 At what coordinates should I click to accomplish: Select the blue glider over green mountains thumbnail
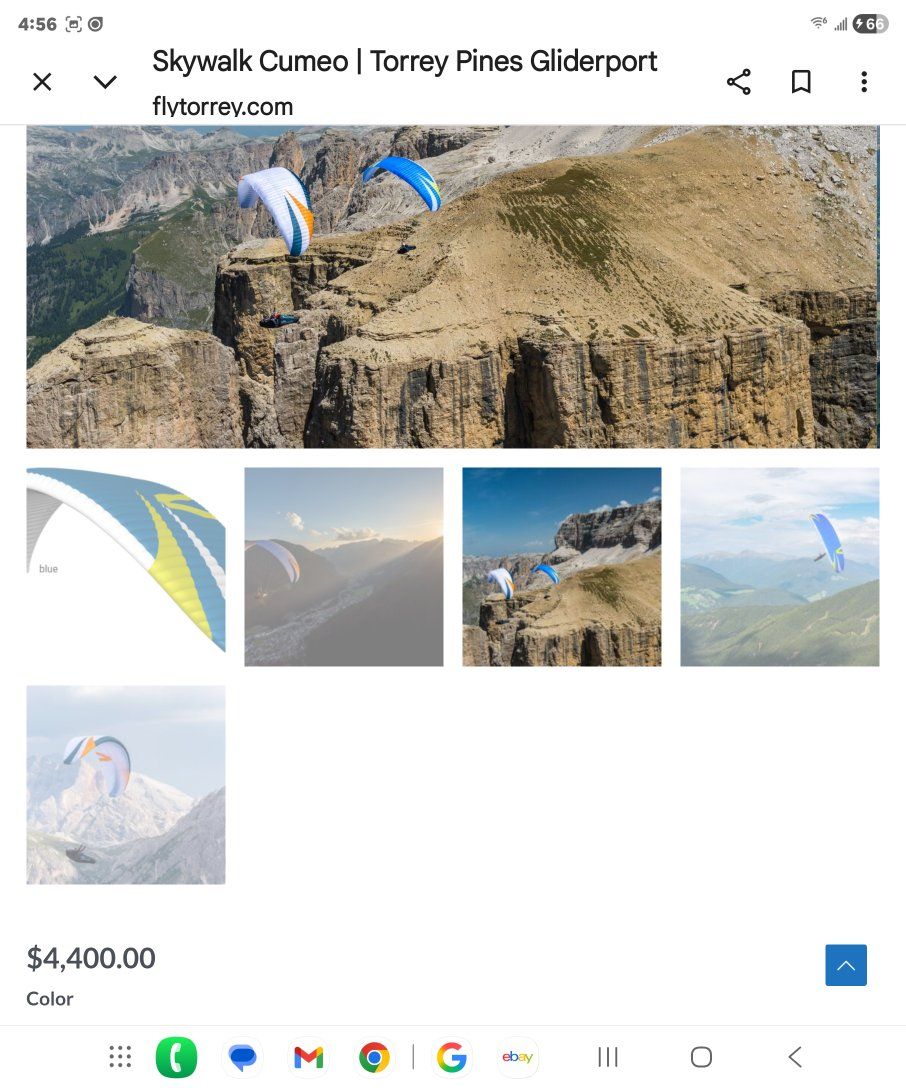pos(779,566)
